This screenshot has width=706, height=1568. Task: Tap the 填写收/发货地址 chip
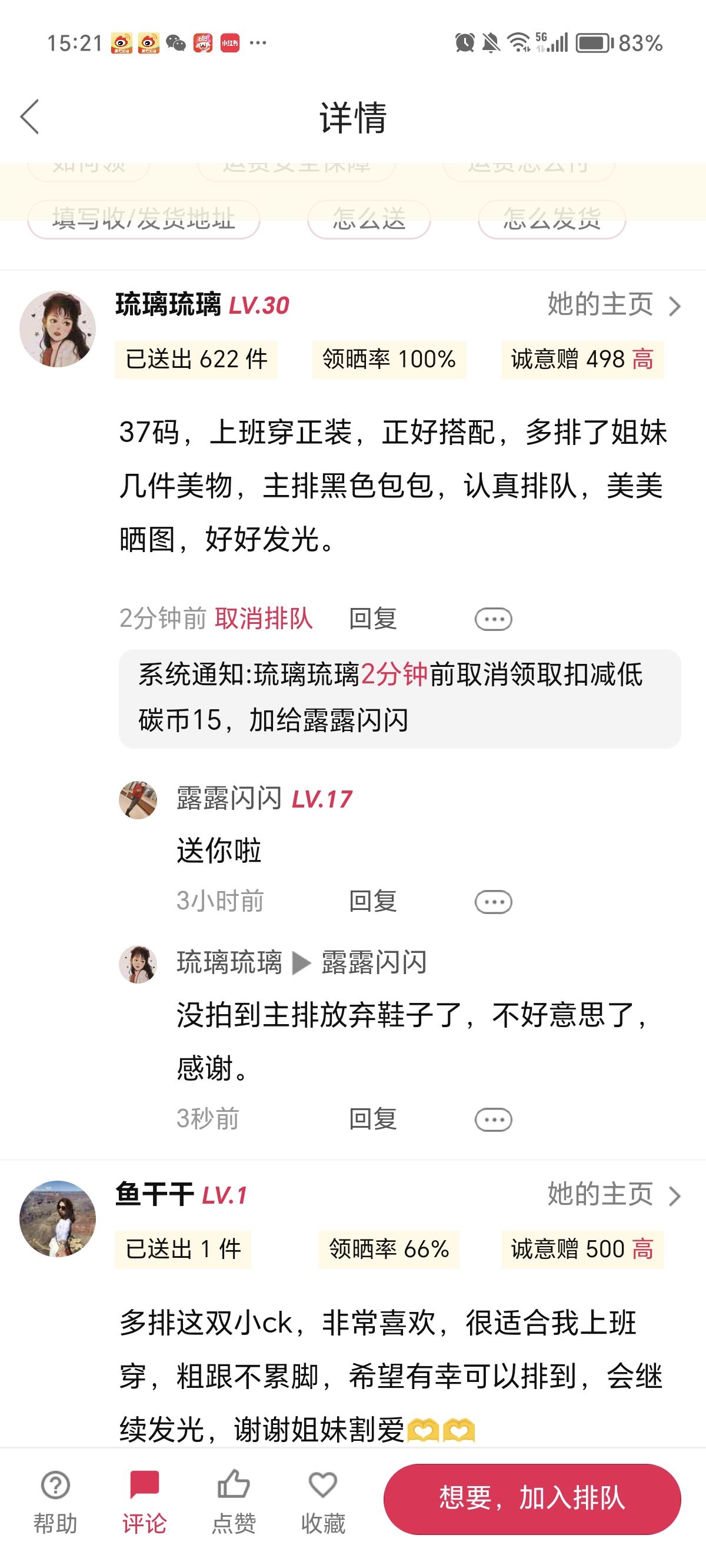tap(144, 218)
